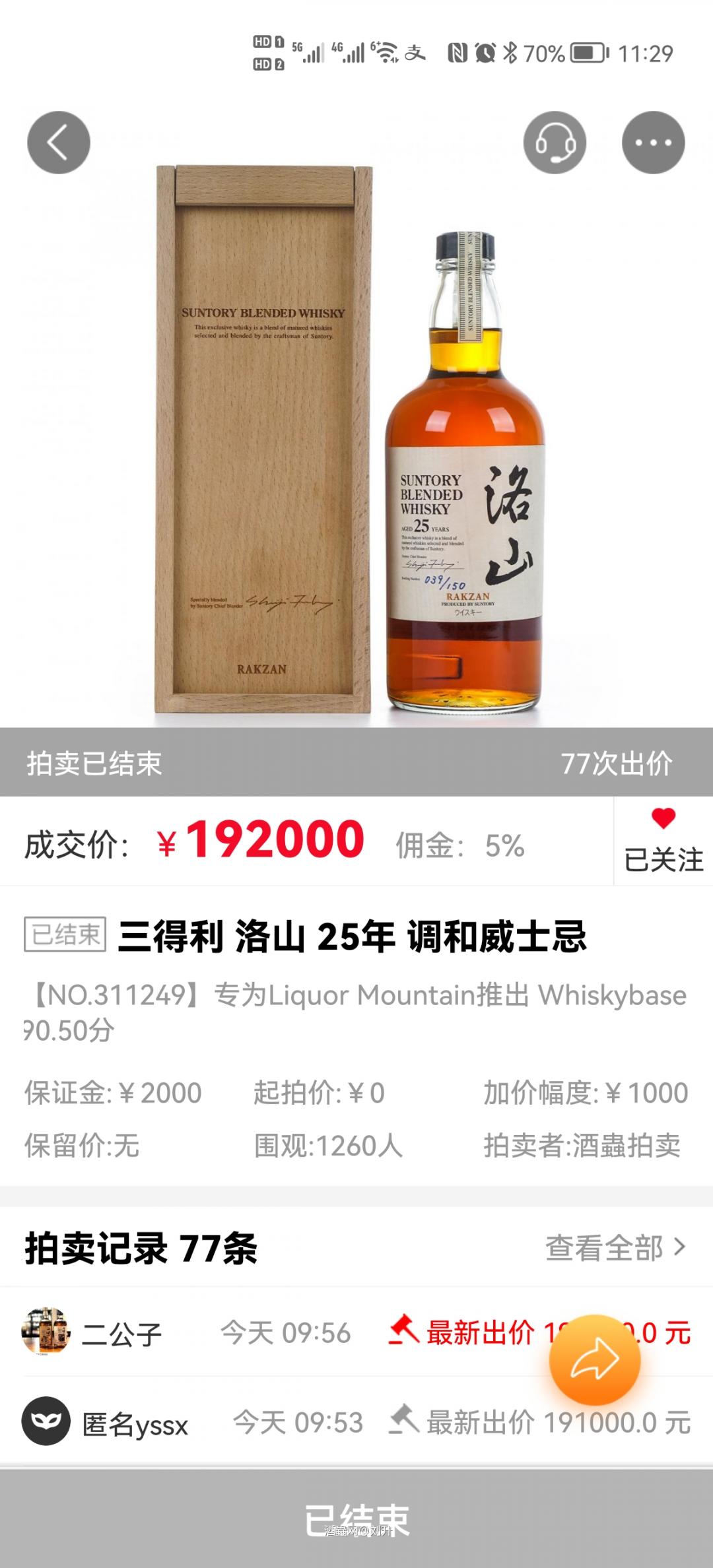Open the three-dot overflow menu
713x1568 pixels.
coord(653,143)
